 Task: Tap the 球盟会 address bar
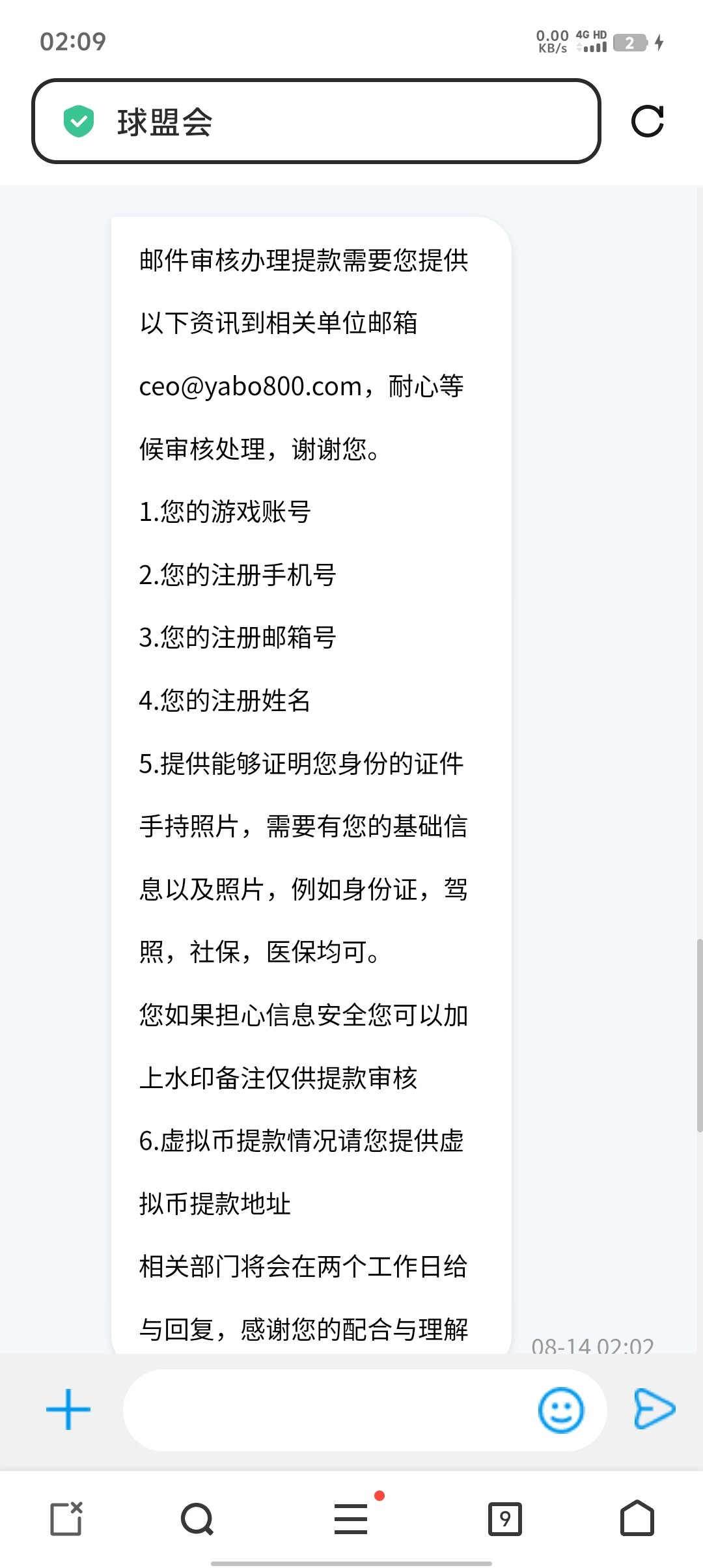[316, 121]
